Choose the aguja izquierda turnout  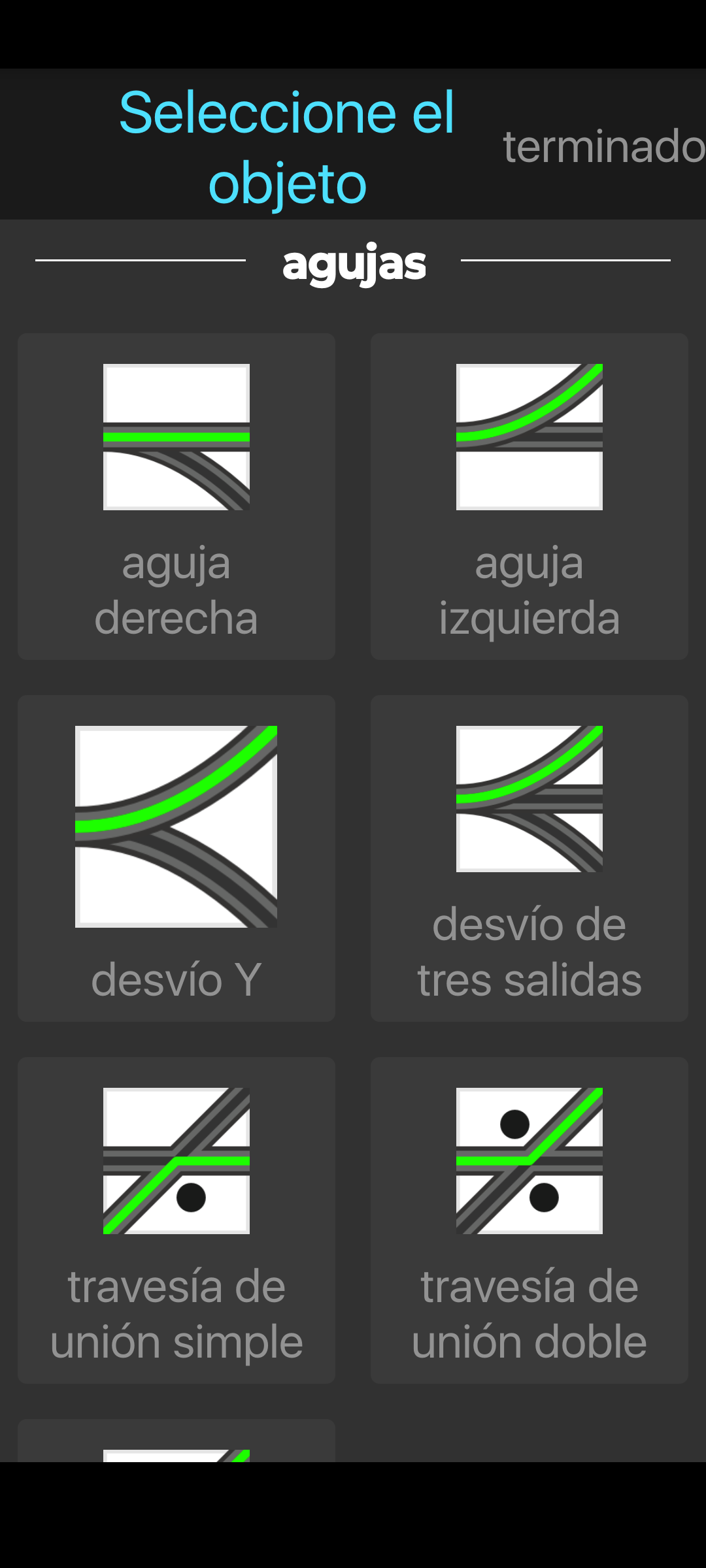pos(529,497)
